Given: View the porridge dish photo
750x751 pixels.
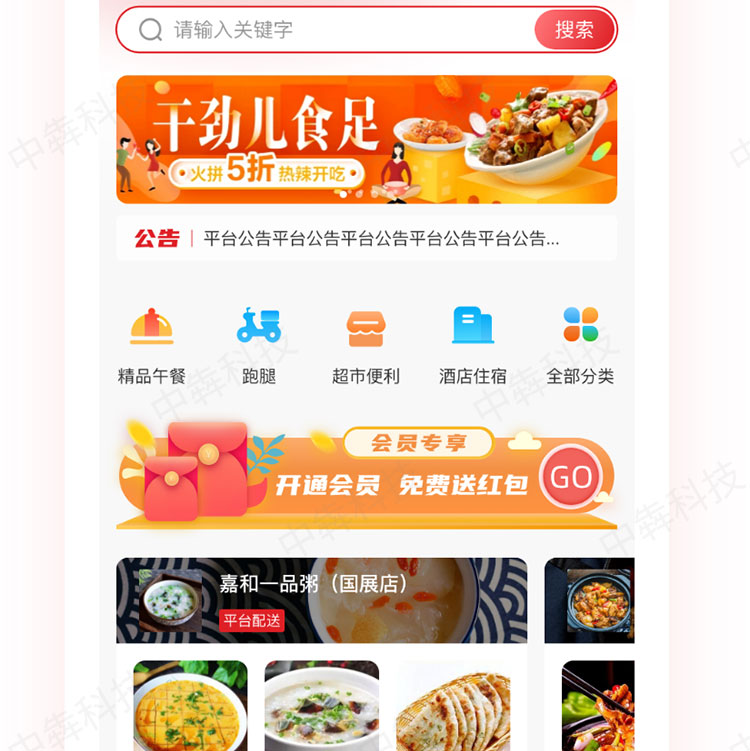Looking at the screenshot, I should [x=321, y=705].
